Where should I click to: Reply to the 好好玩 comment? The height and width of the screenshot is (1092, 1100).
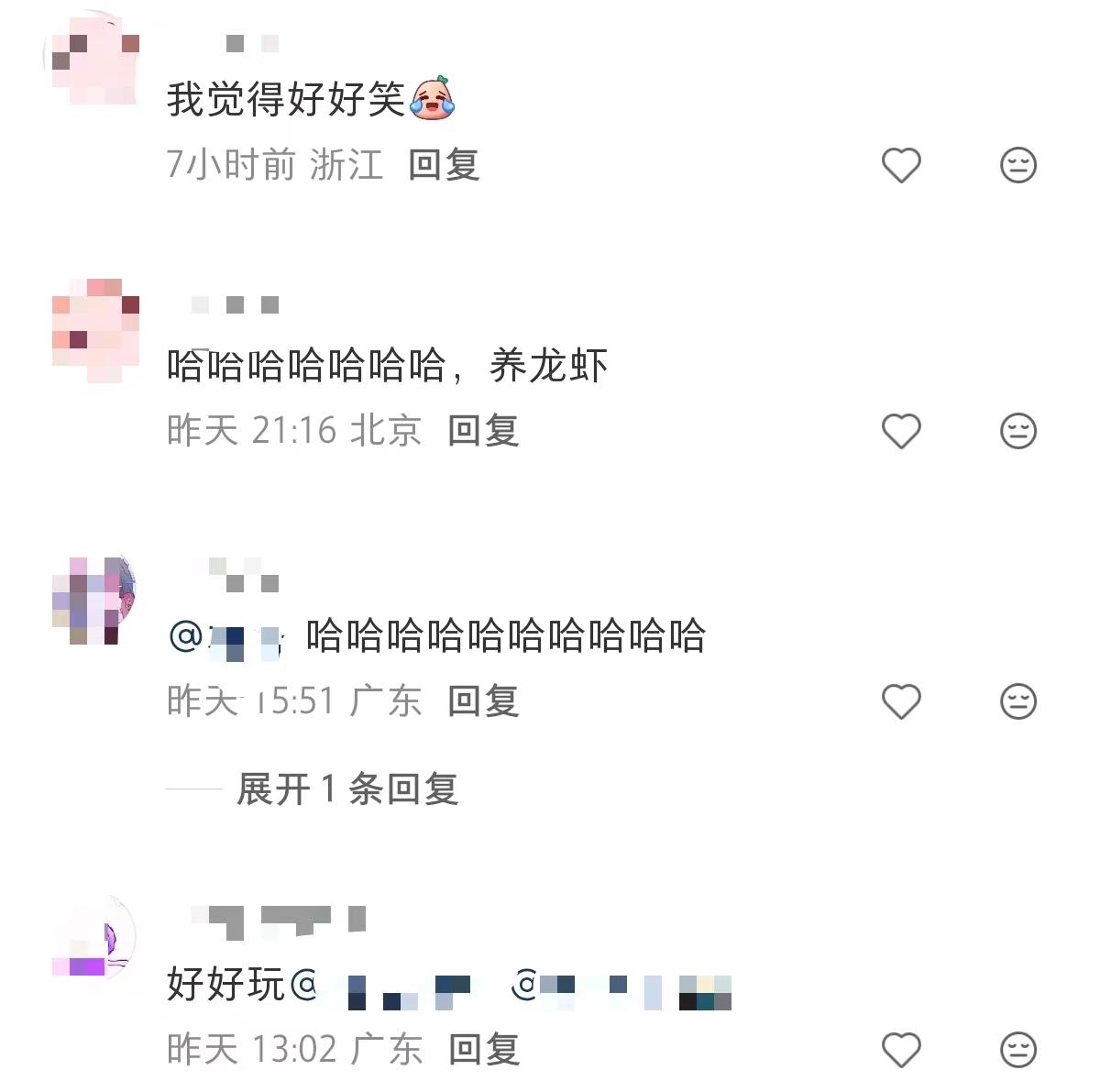click(x=483, y=1050)
